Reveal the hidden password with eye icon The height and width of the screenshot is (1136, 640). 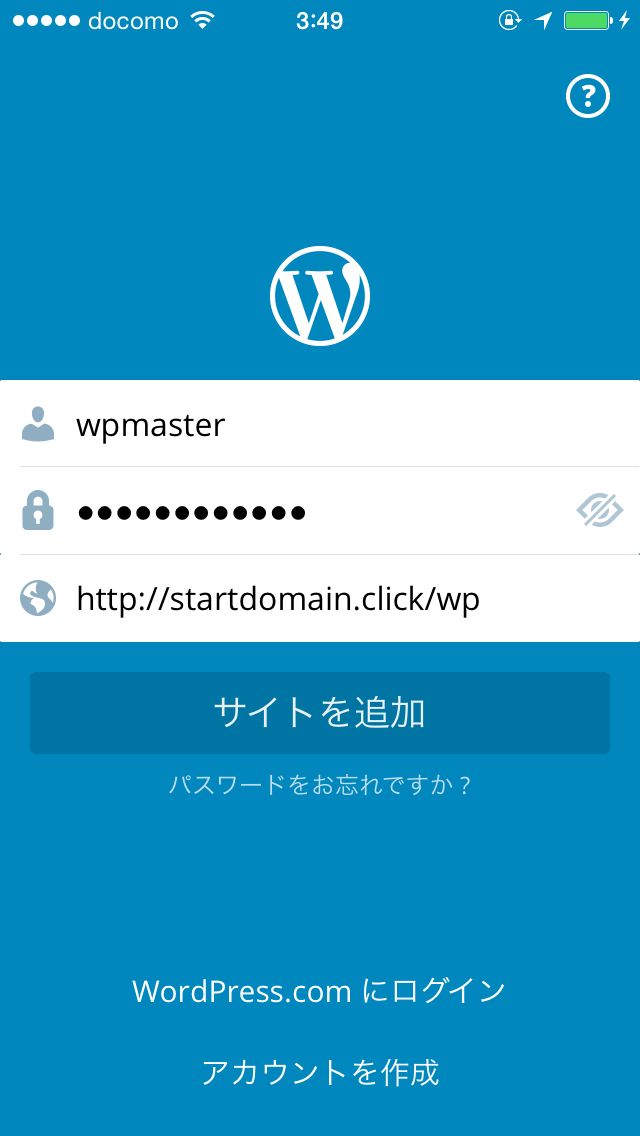click(x=599, y=511)
